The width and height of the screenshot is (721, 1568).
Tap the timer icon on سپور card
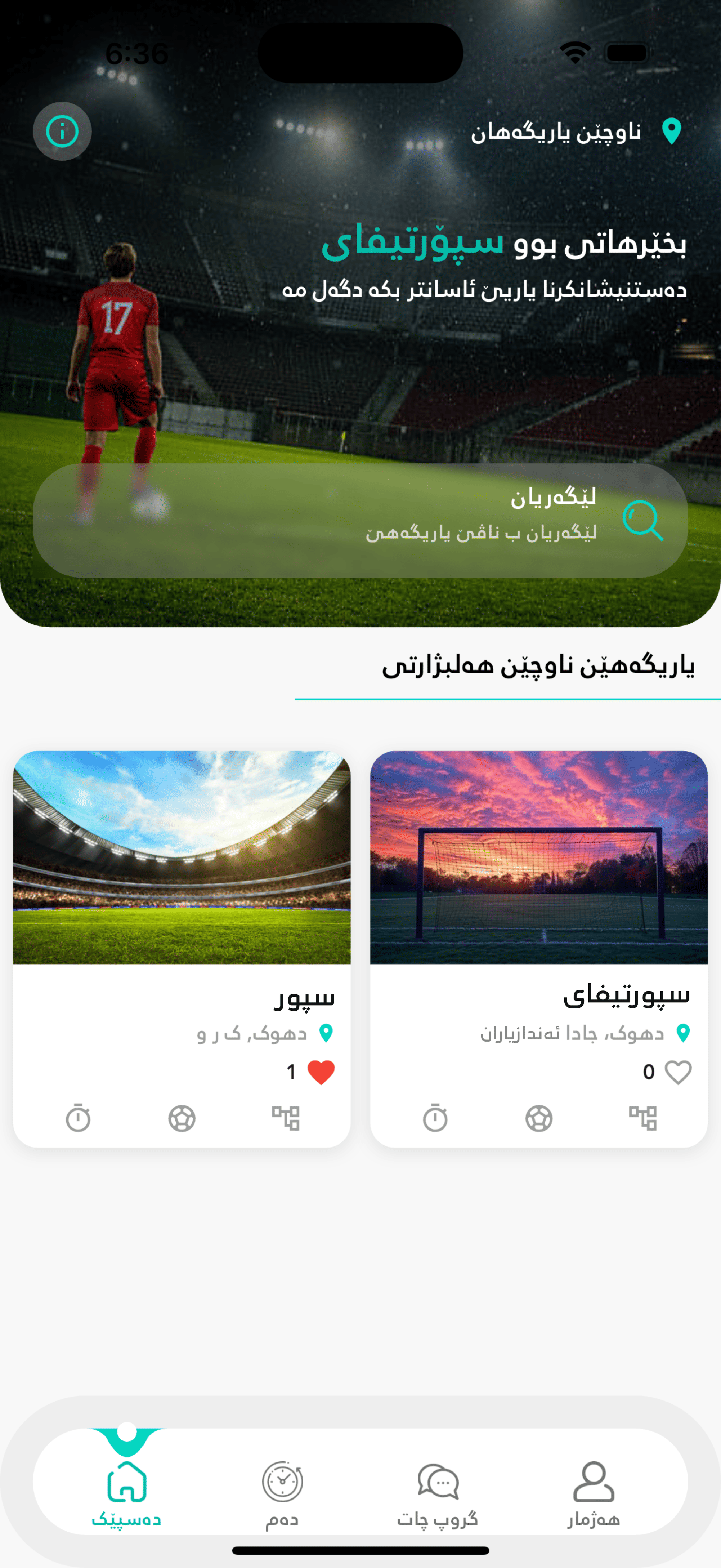click(78, 1118)
